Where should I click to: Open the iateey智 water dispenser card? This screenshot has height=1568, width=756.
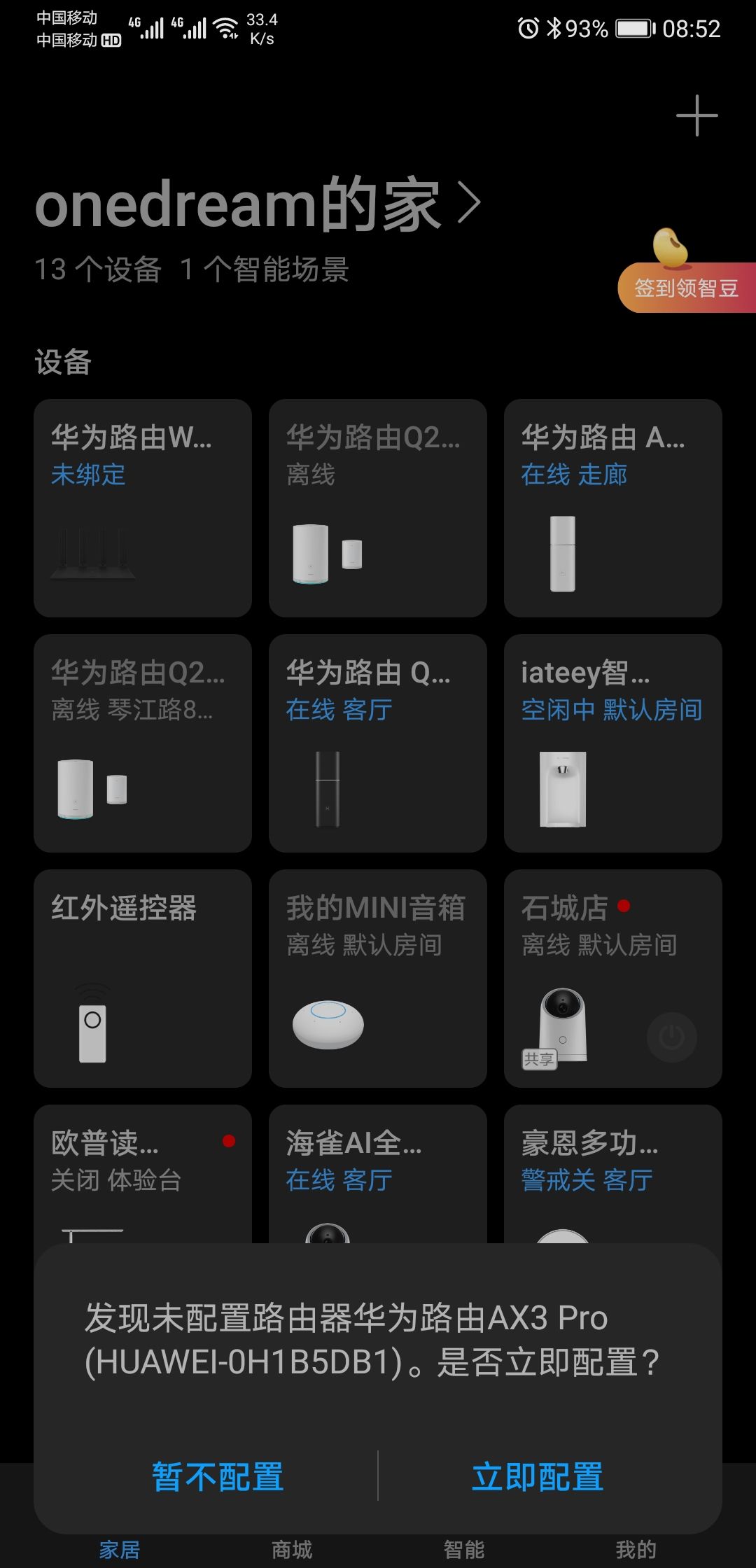612,743
